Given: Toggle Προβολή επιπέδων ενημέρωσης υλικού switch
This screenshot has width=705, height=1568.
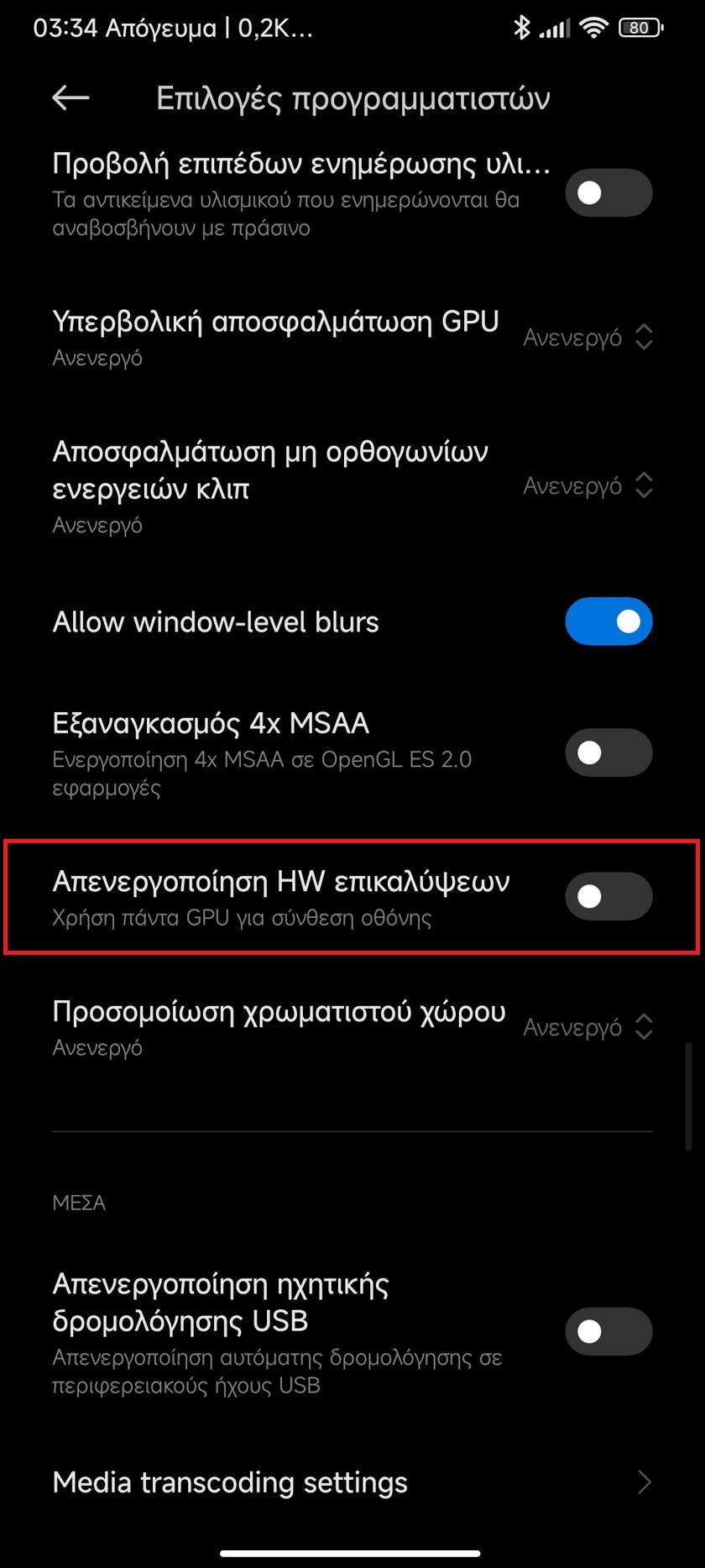Looking at the screenshot, I should 608,193.
